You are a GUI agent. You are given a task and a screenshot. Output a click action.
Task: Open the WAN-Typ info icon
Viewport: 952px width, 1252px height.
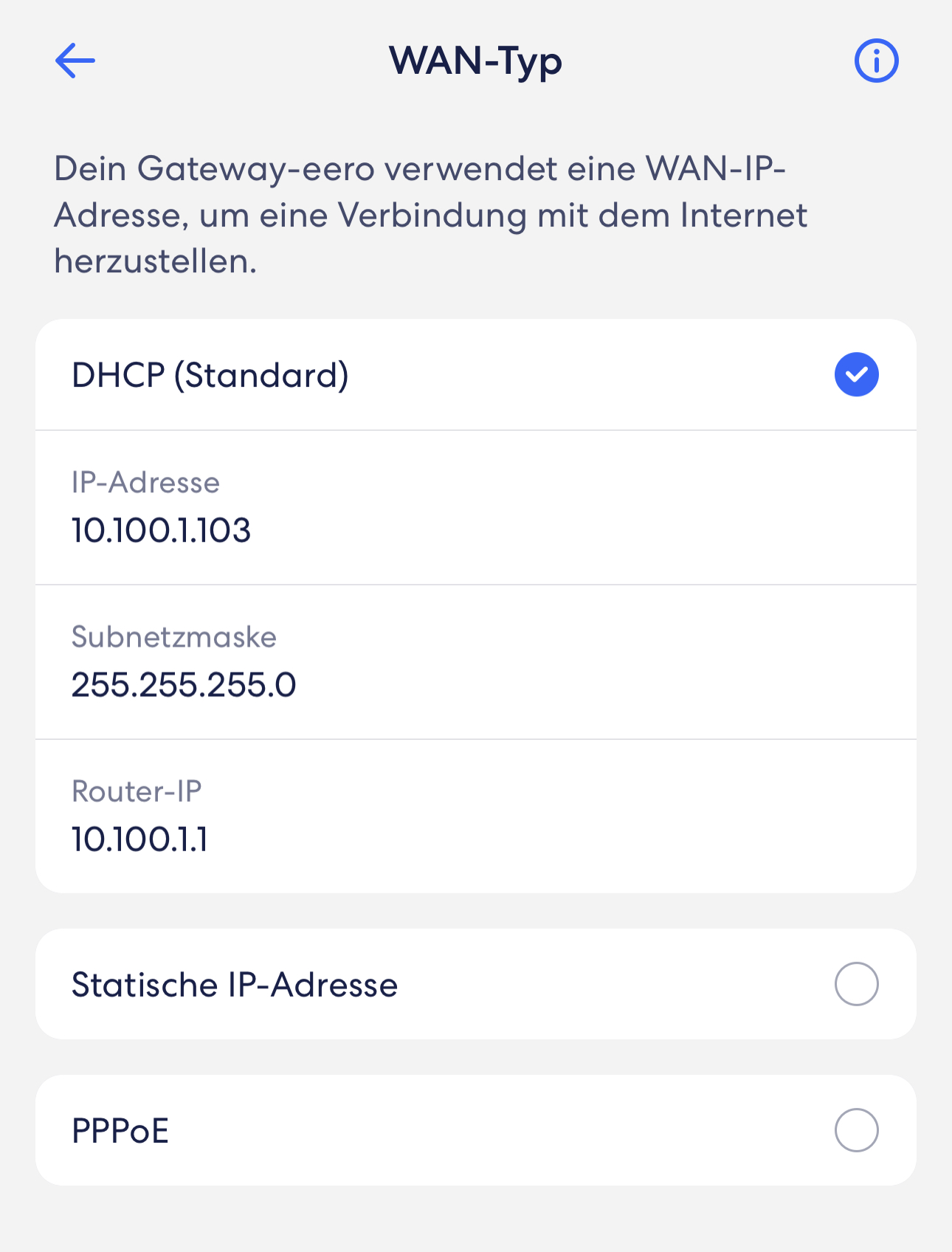click(x=876, y=61)
